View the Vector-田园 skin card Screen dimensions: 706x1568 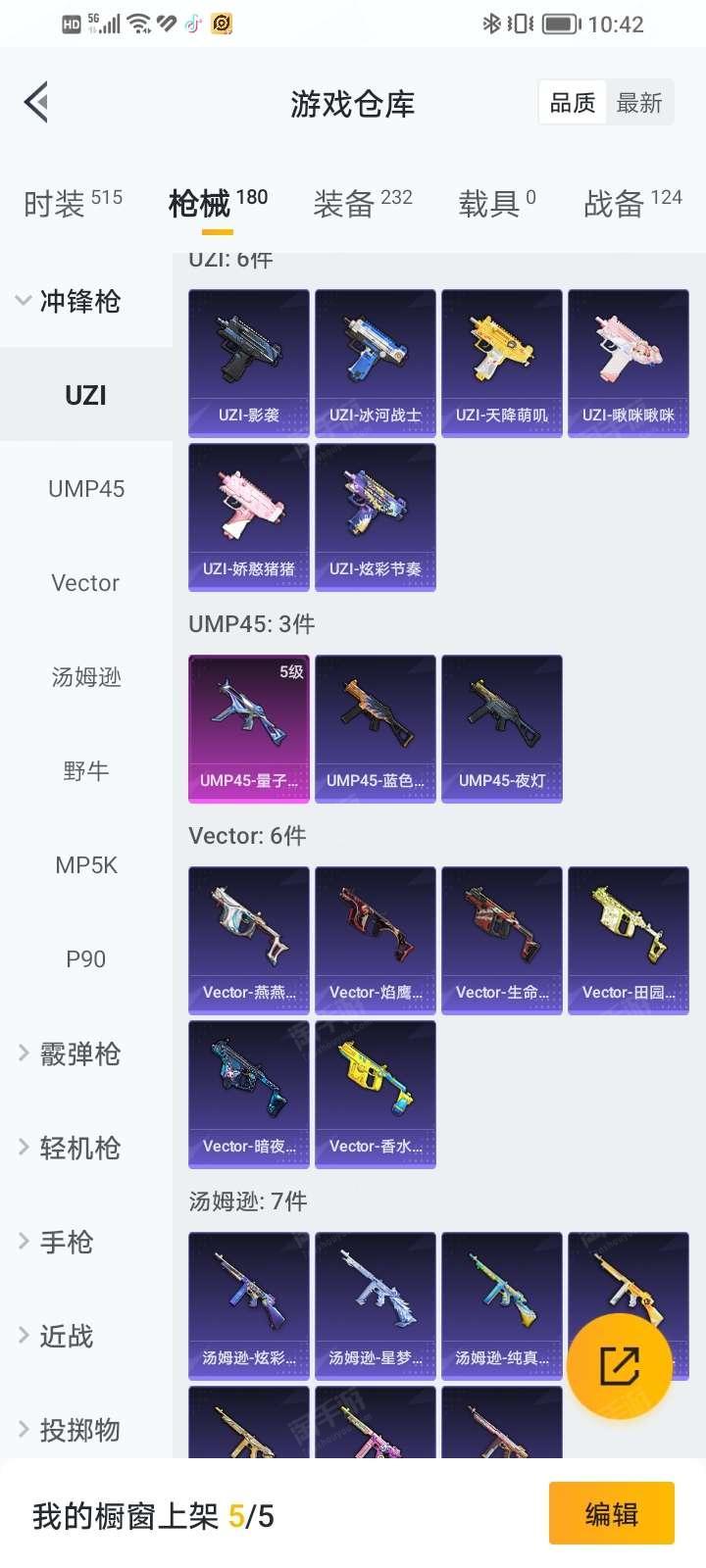629,941
